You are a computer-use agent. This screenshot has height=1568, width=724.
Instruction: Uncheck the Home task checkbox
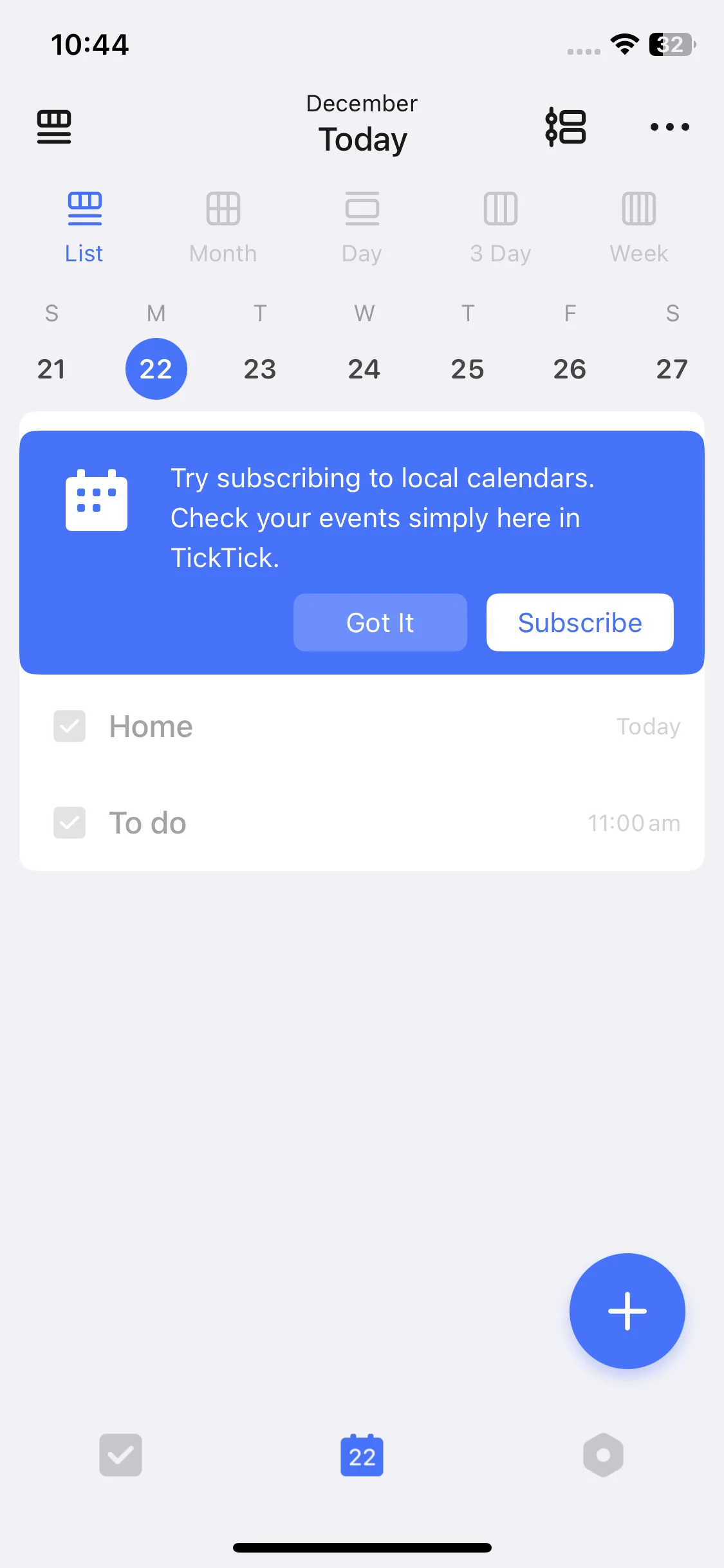[x=70, y=726]
